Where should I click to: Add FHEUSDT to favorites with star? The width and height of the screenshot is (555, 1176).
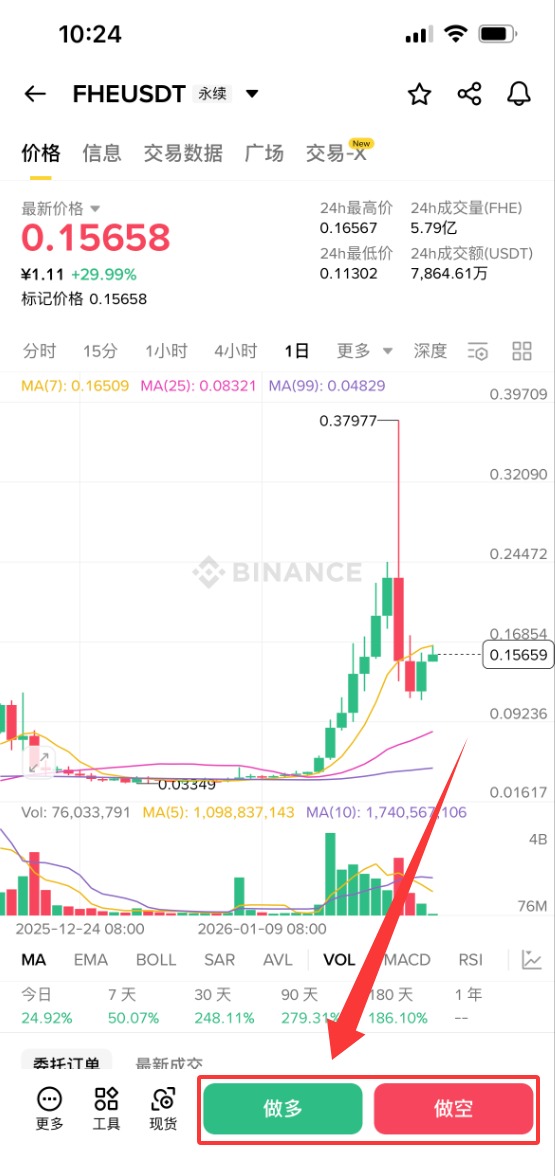(x=419, y=94)
